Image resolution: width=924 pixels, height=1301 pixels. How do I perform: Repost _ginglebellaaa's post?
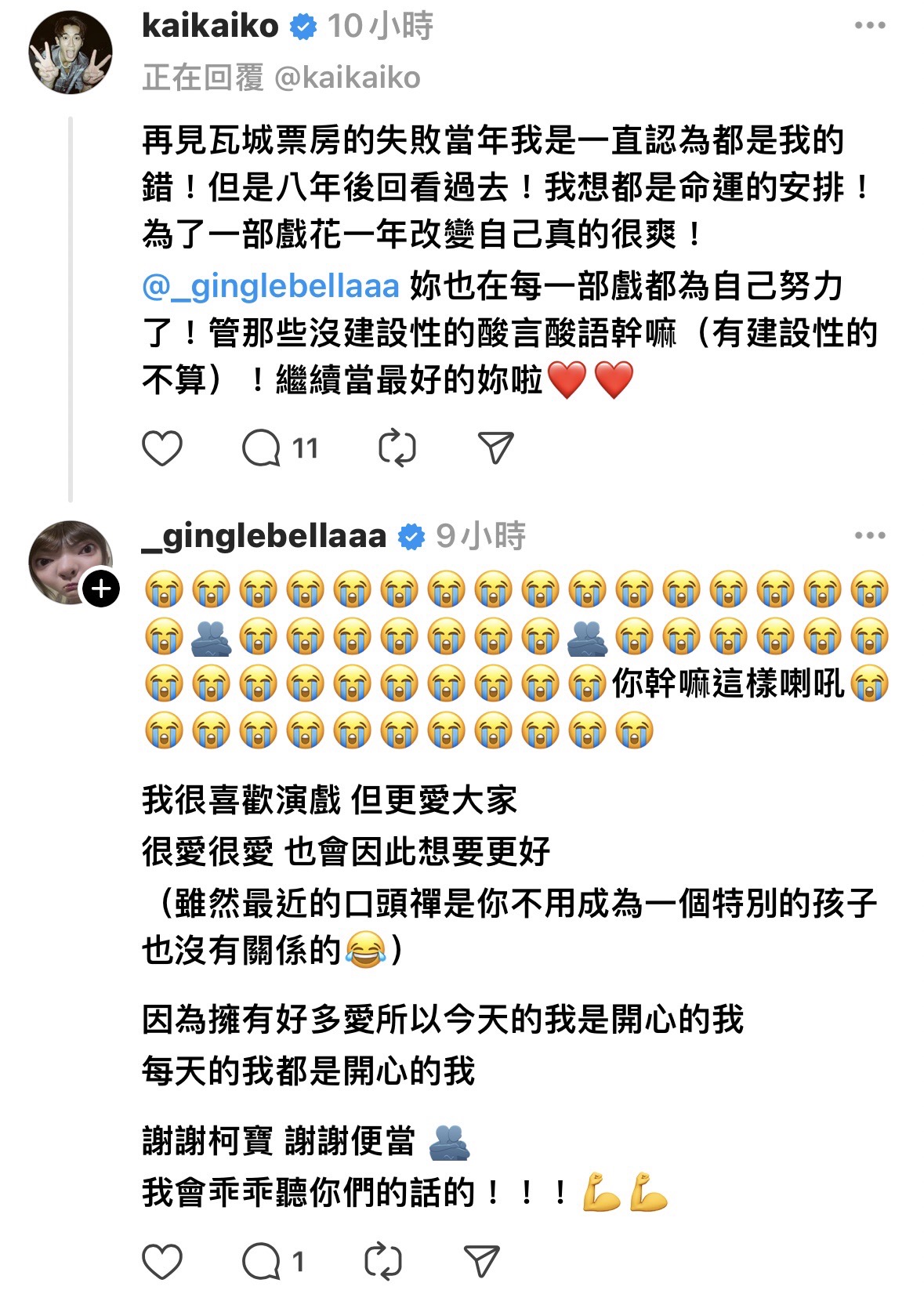coord(383,1261)
